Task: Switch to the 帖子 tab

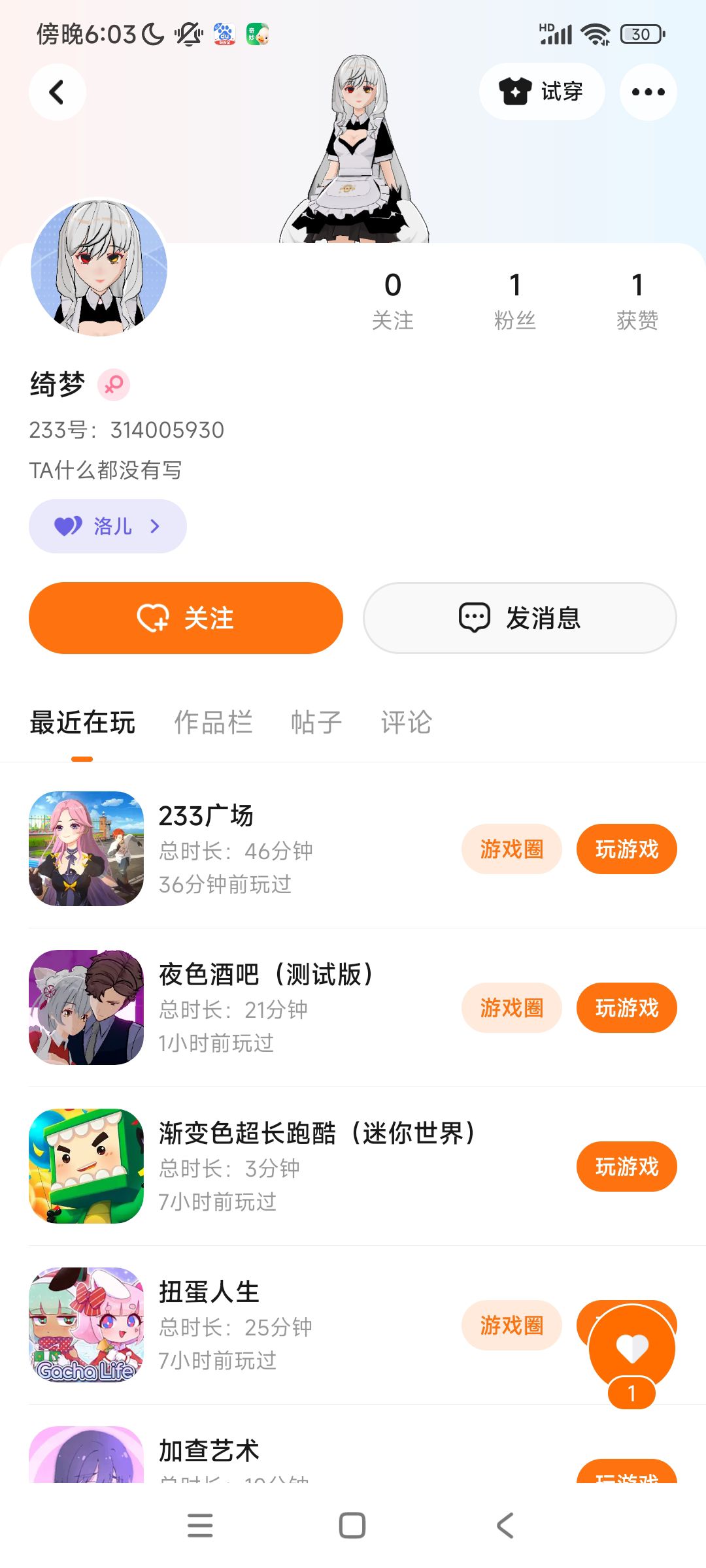Action: tap(316, 723)
